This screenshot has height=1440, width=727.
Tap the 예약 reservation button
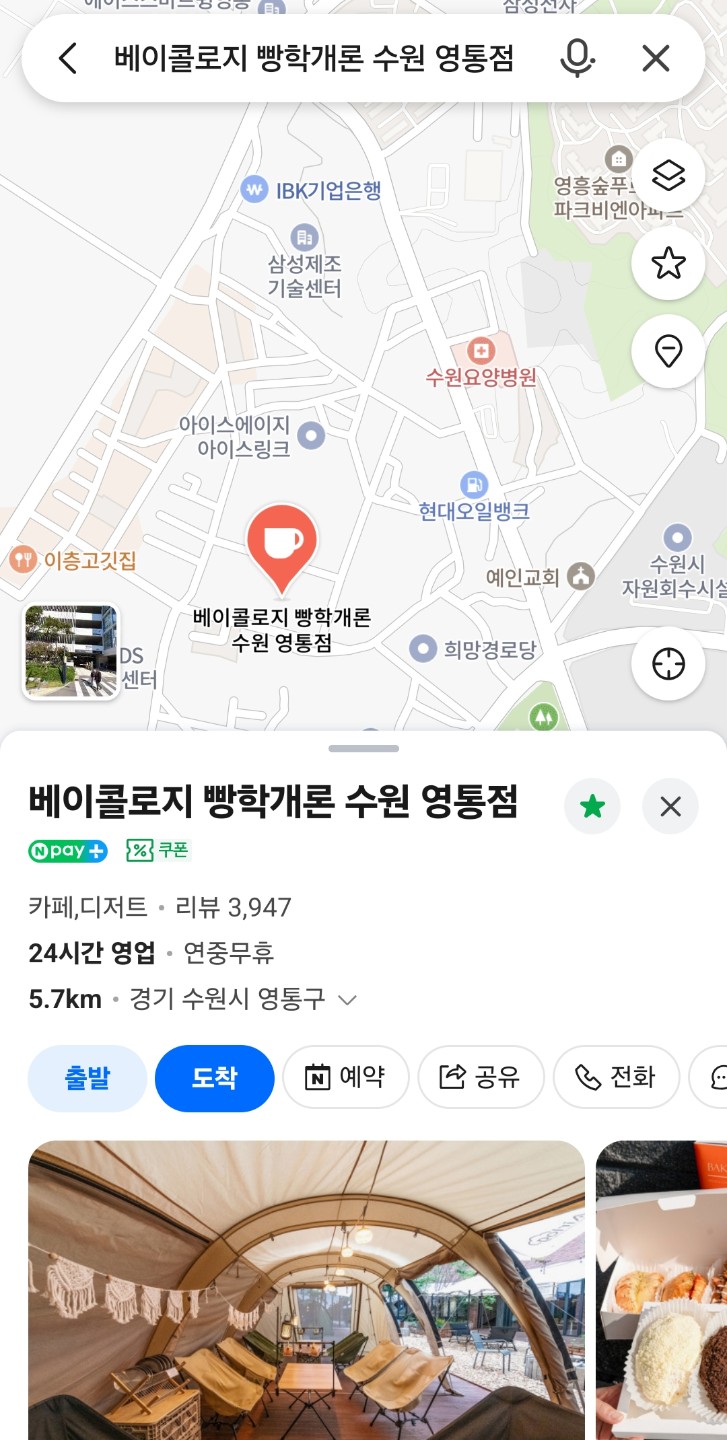click(346, 1077)
